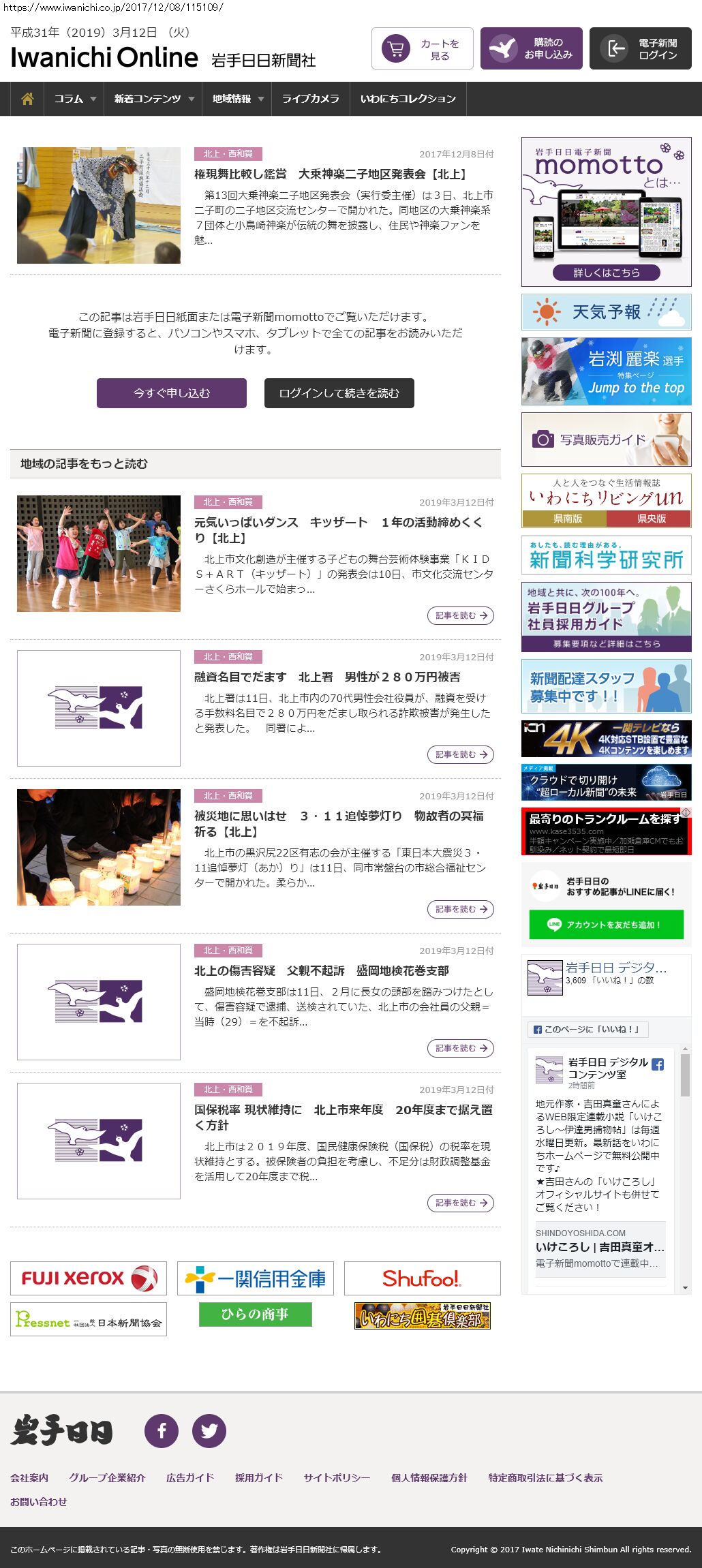Select ログインして続きを読む
The image size is (702, 1568).
pos(339,393)
